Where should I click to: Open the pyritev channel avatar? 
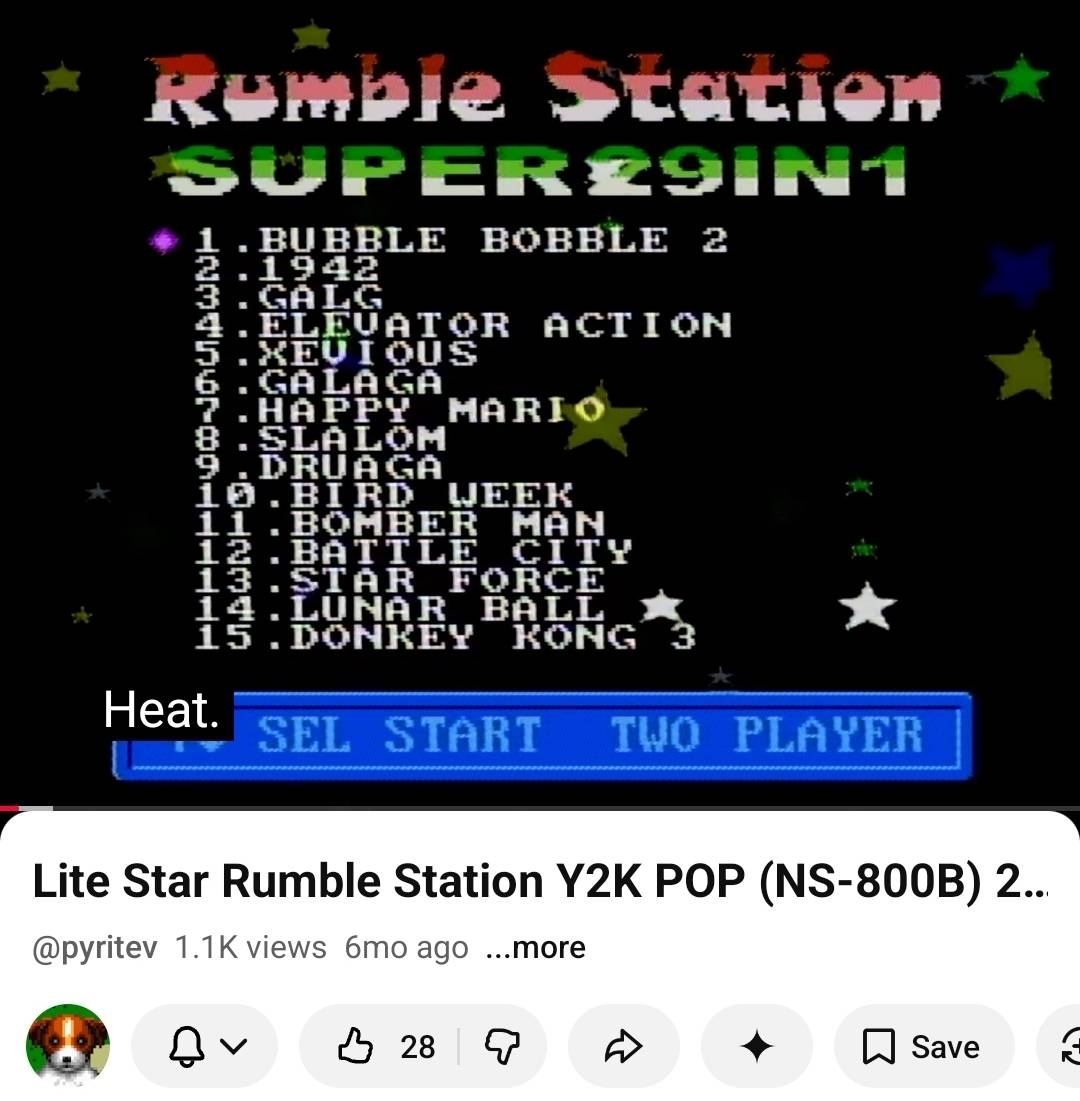pos(68,1046)
